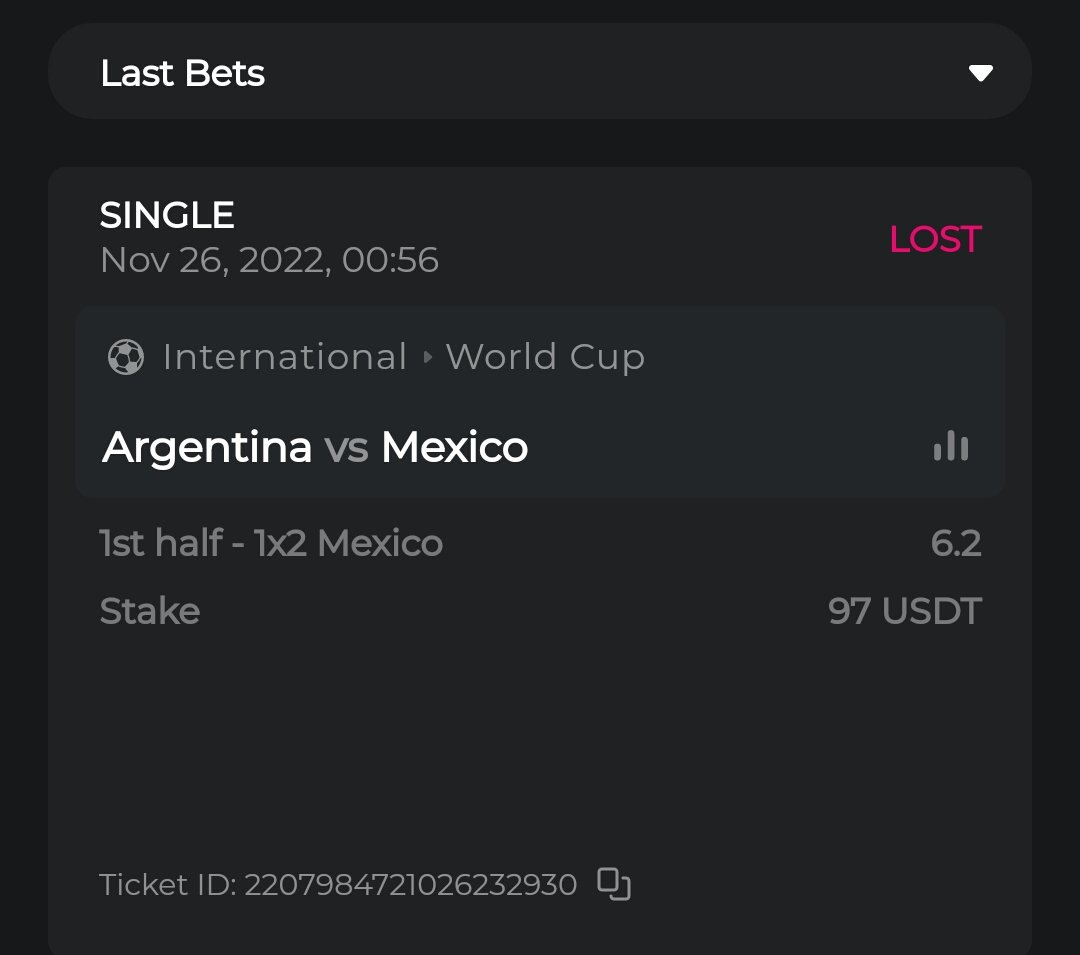Image resolution: width=1080 pixels, height=955 pixels.
Task: Open match statistics for Argentina vs Mexico
Action: (x=950, y=446)
